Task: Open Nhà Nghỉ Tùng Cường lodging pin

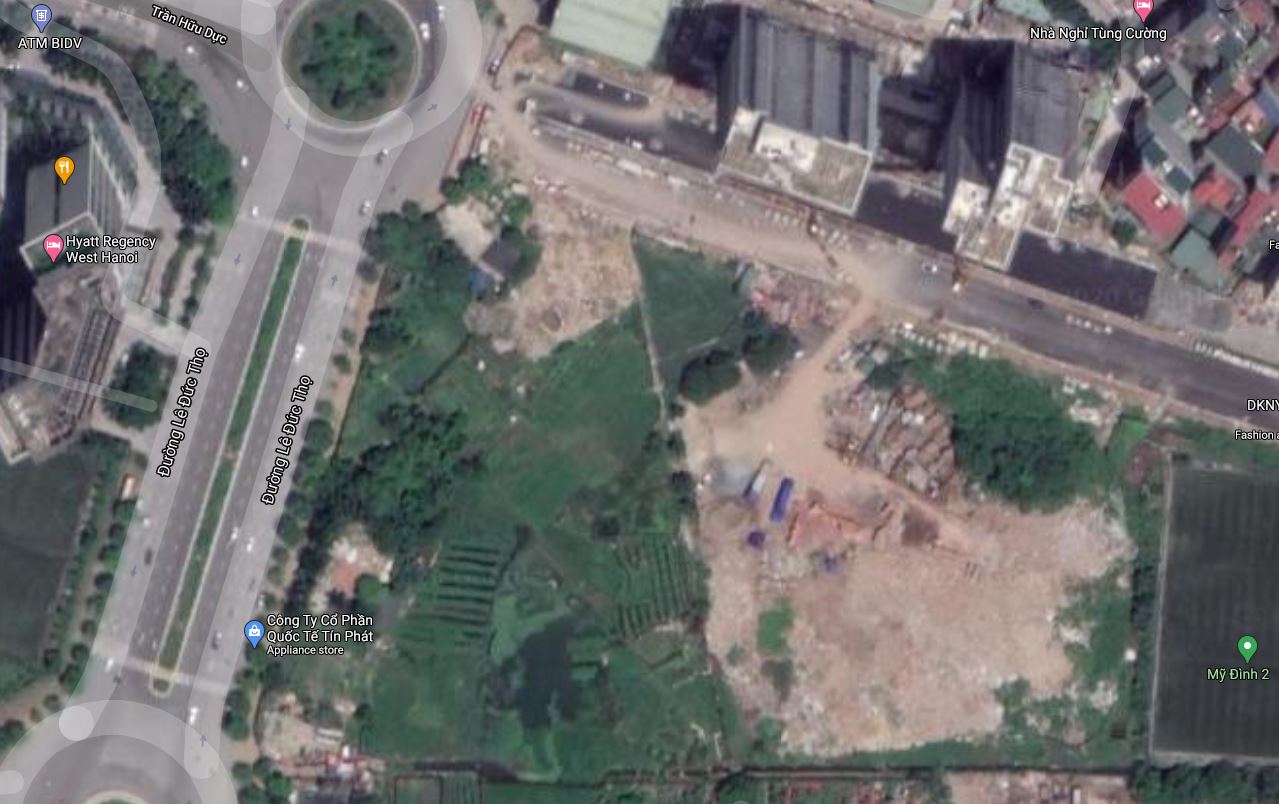Action: [x=1143, y=10]
